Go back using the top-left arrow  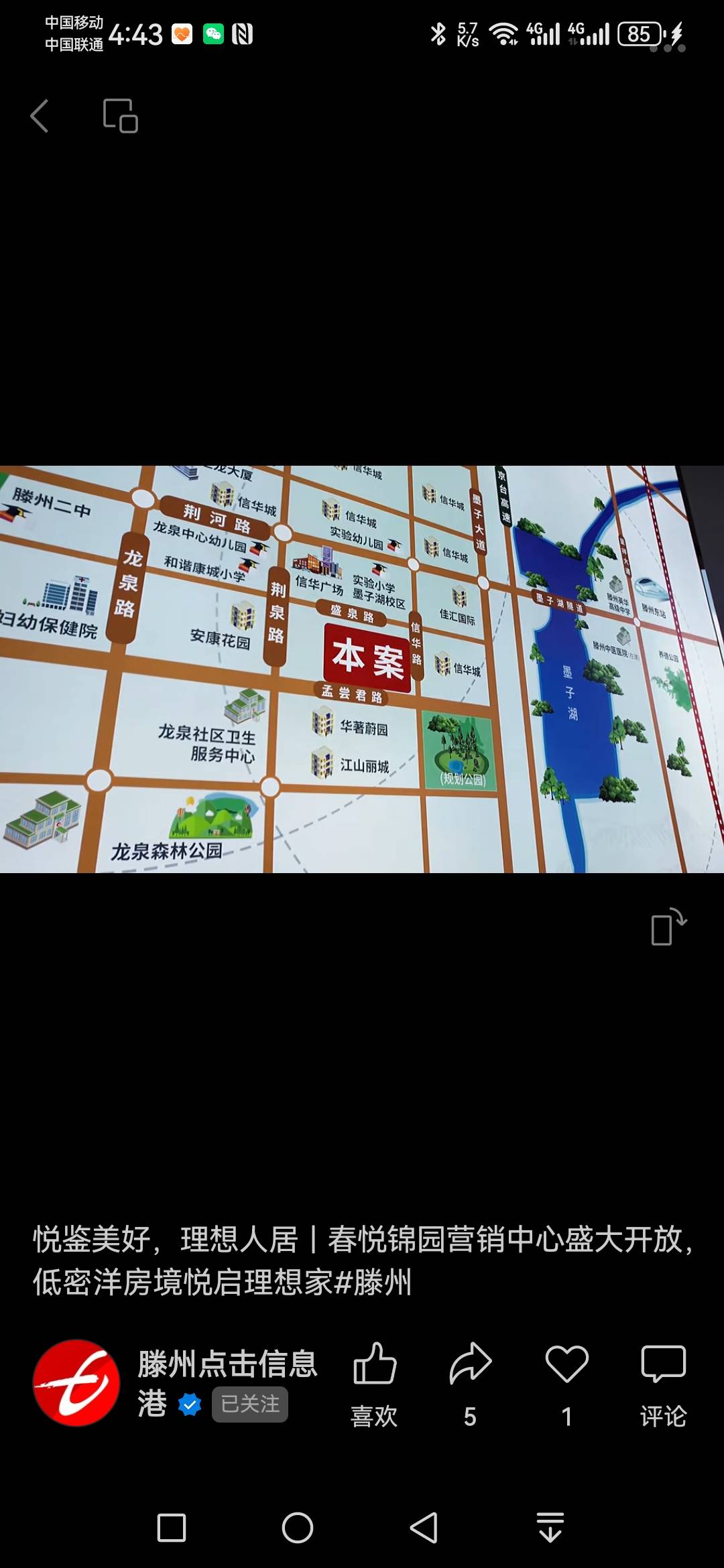[x=40, y=116]
